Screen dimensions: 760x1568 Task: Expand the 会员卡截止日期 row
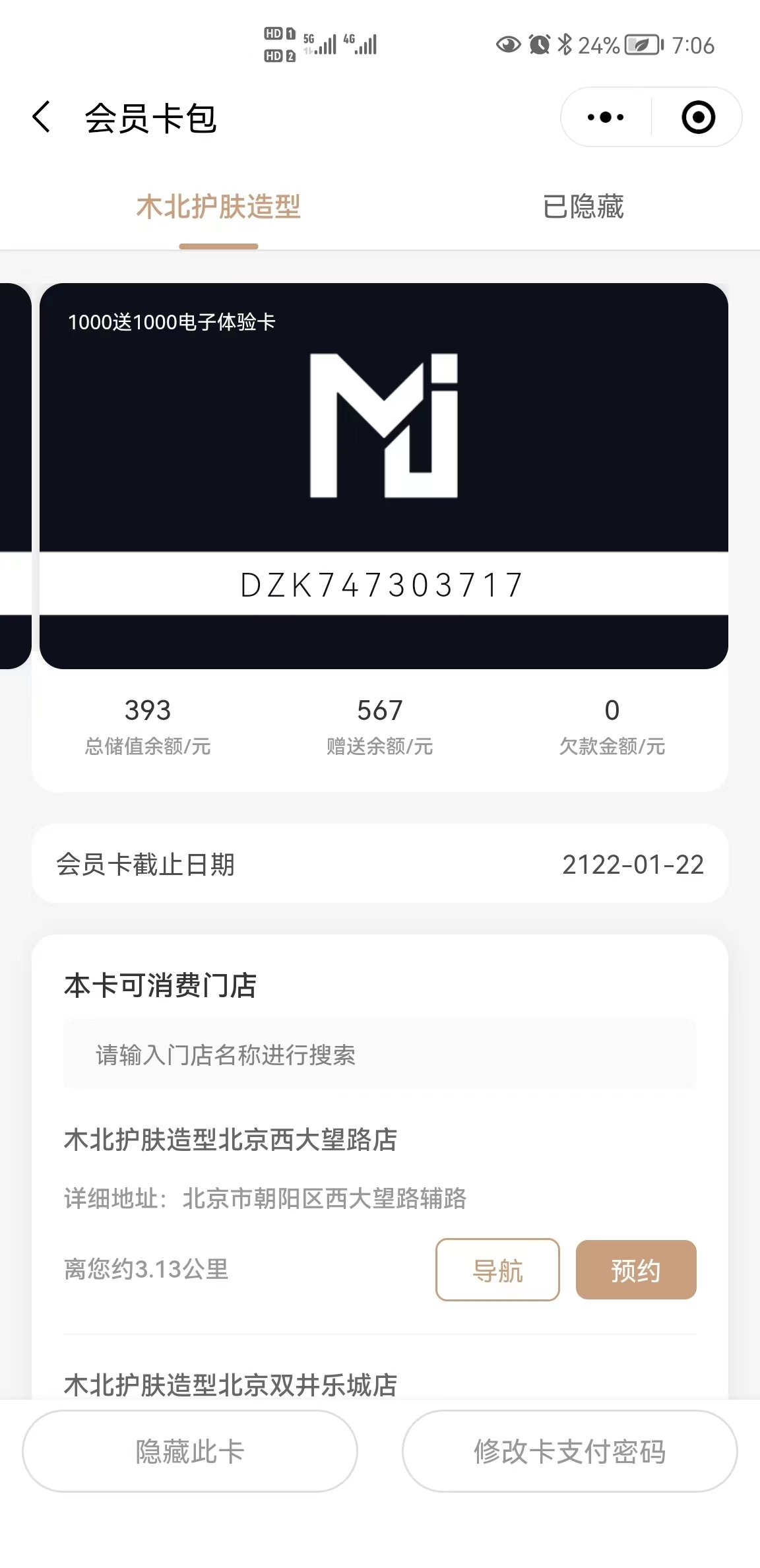click(x=380, y=865)
